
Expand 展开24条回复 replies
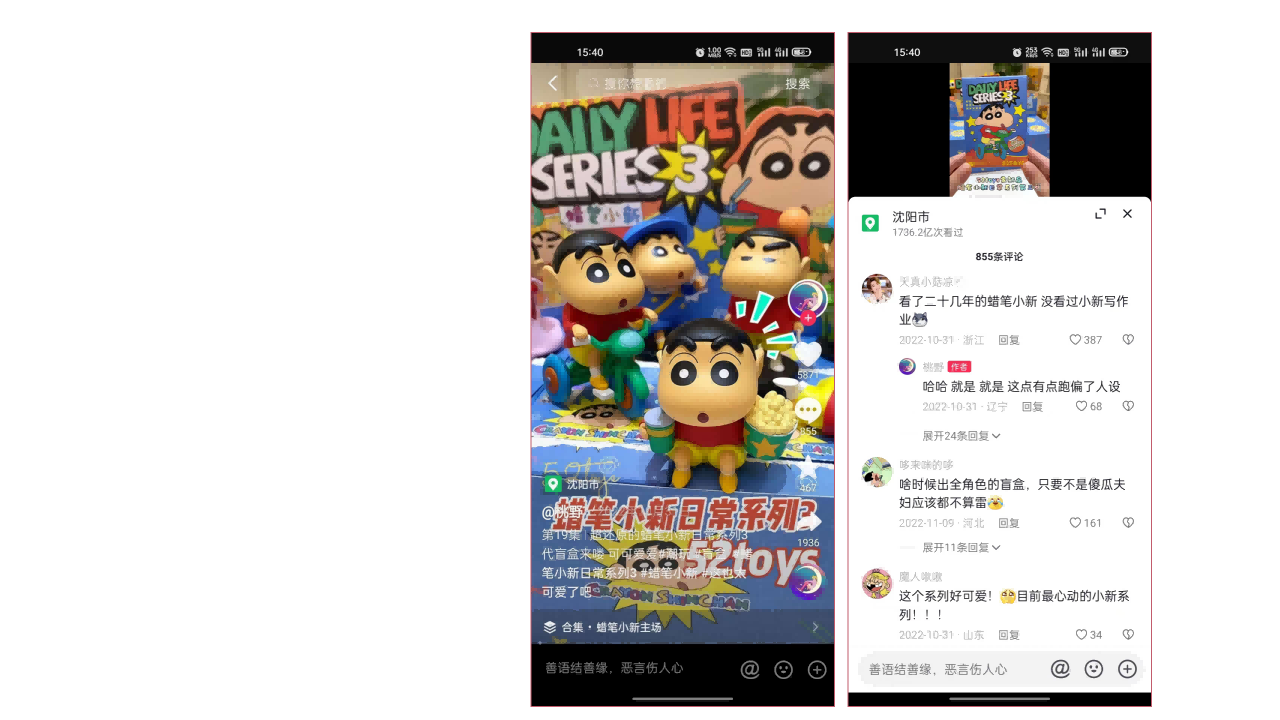click(961, 436)
